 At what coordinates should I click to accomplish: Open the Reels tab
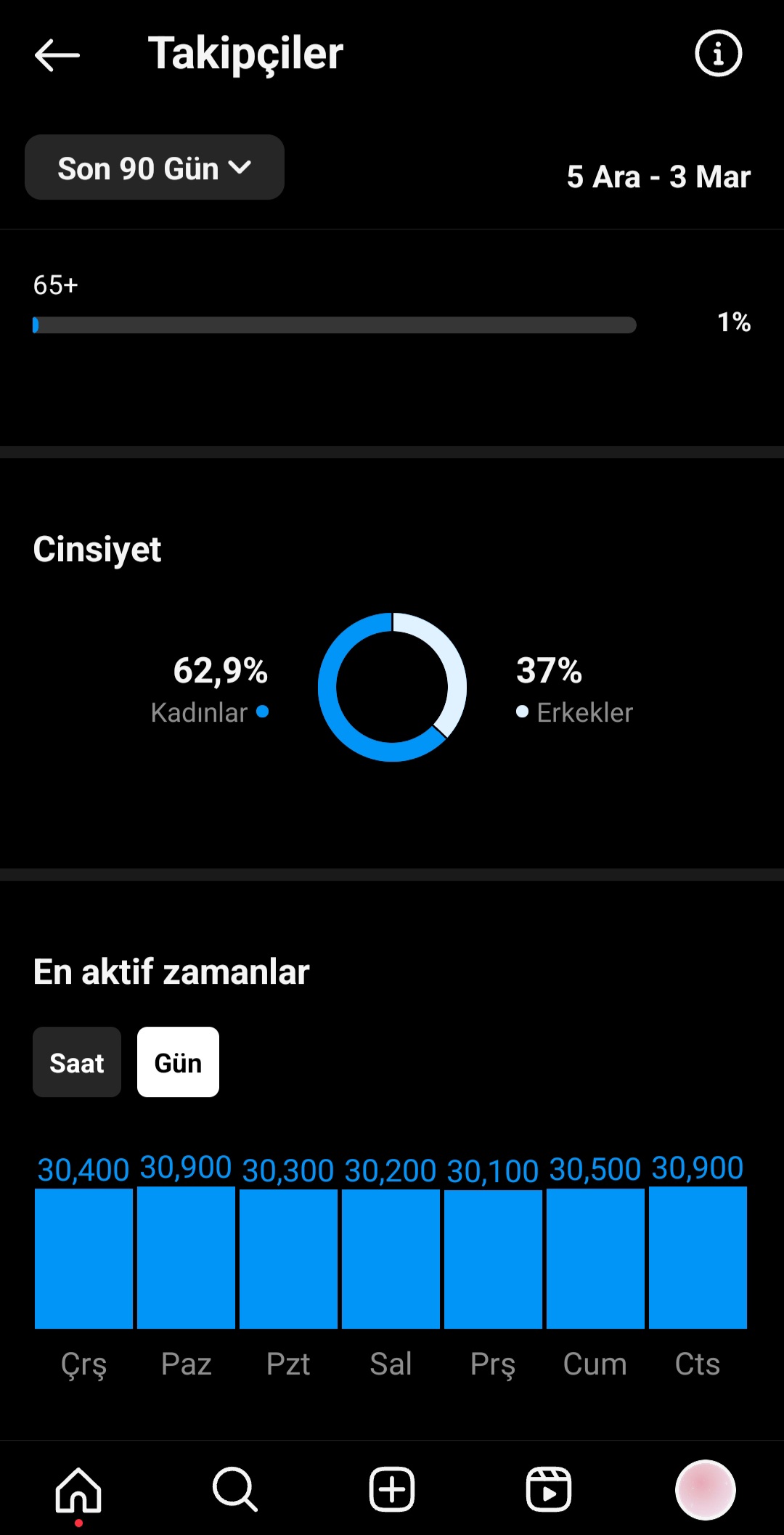click(549, 1490)
